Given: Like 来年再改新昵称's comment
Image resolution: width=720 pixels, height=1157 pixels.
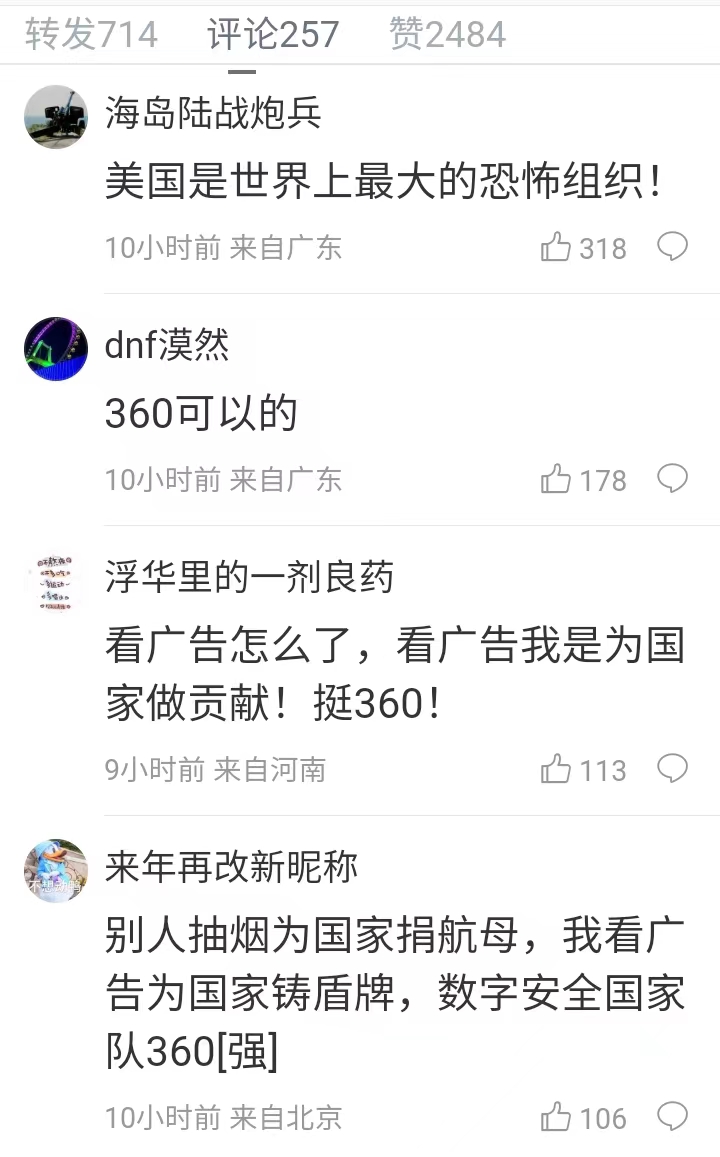Looking at the screenshot, I should pyautogui.click(x=584, y=1118).
